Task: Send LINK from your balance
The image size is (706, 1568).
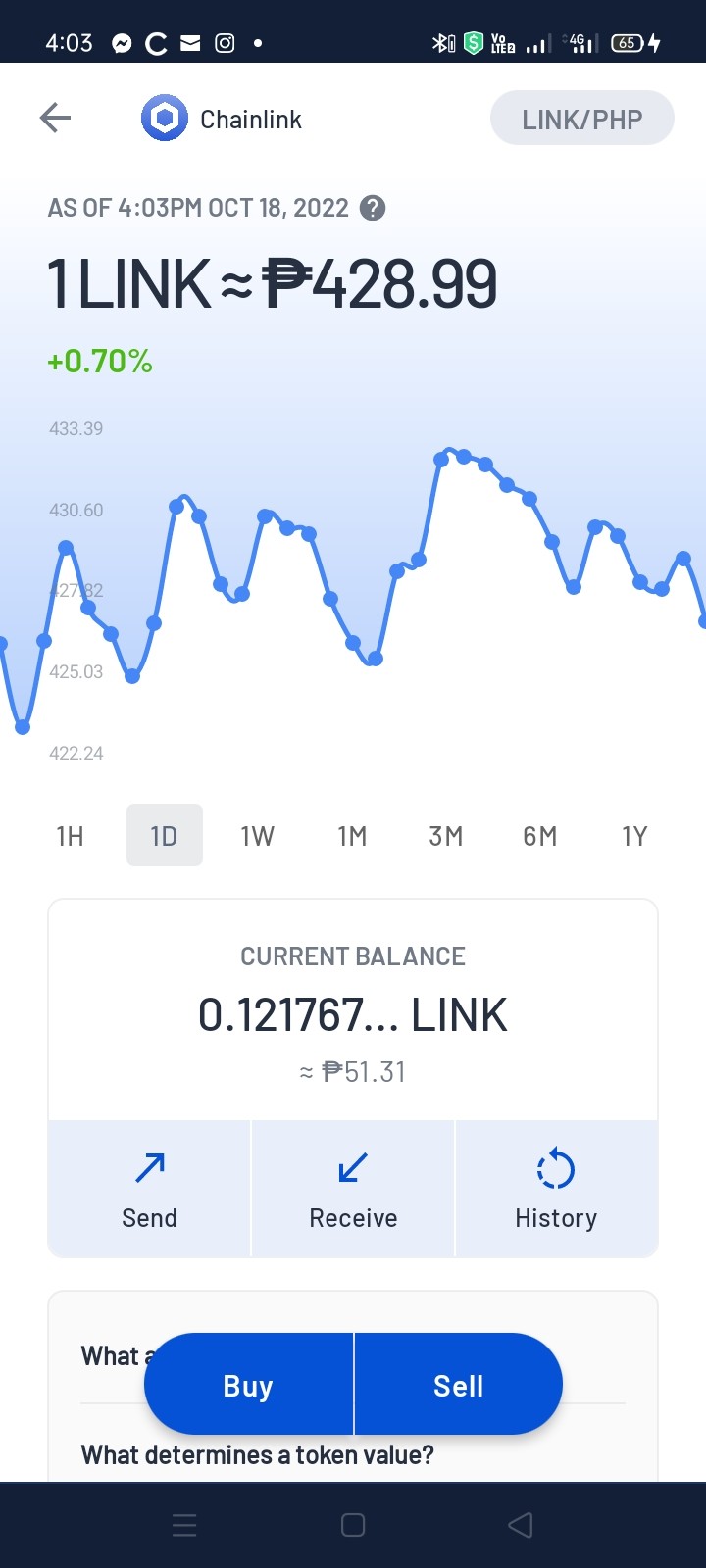Action: coord(150,1189)
